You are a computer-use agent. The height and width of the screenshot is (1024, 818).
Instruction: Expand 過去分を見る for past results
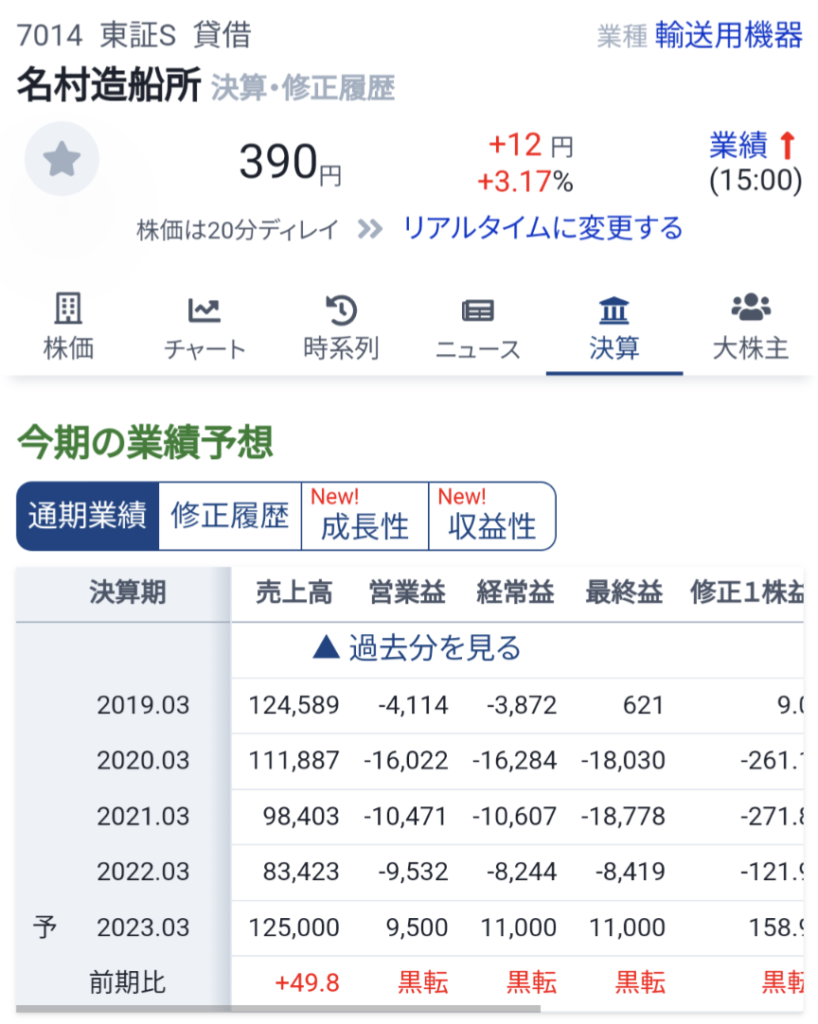point(416,648)
